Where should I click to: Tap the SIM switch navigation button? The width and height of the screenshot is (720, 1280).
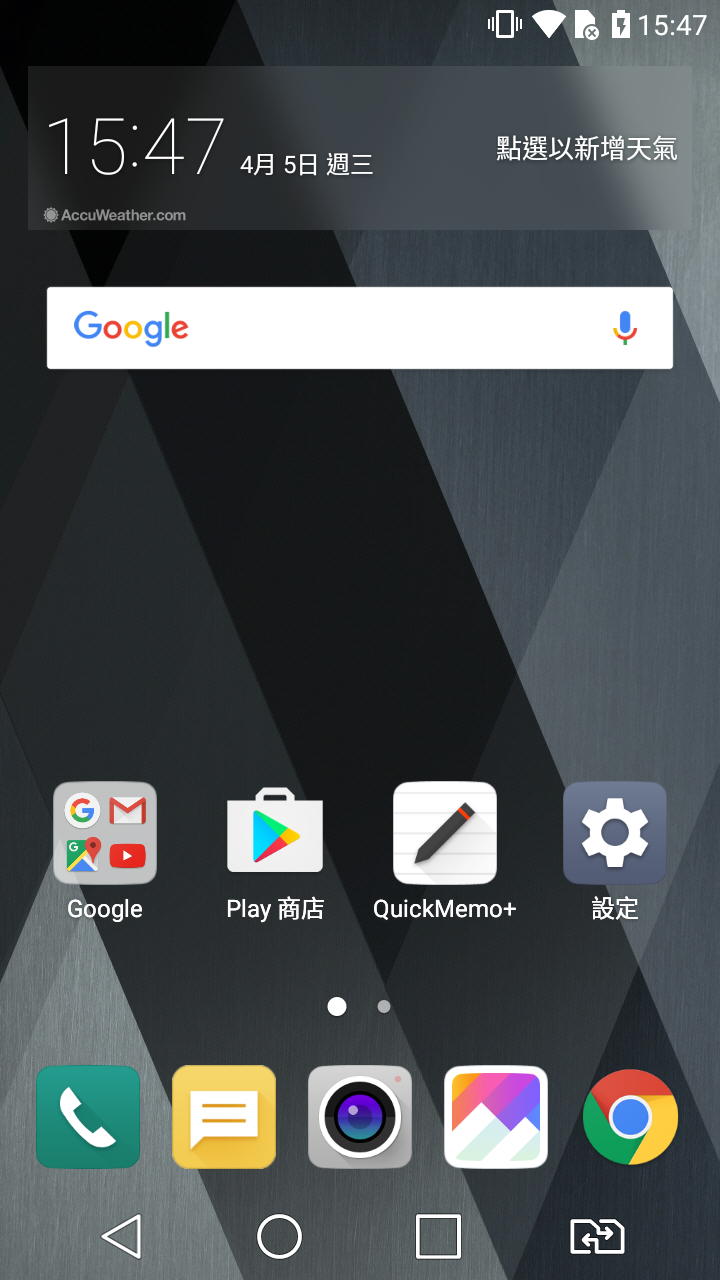(x=597, y=1237)
